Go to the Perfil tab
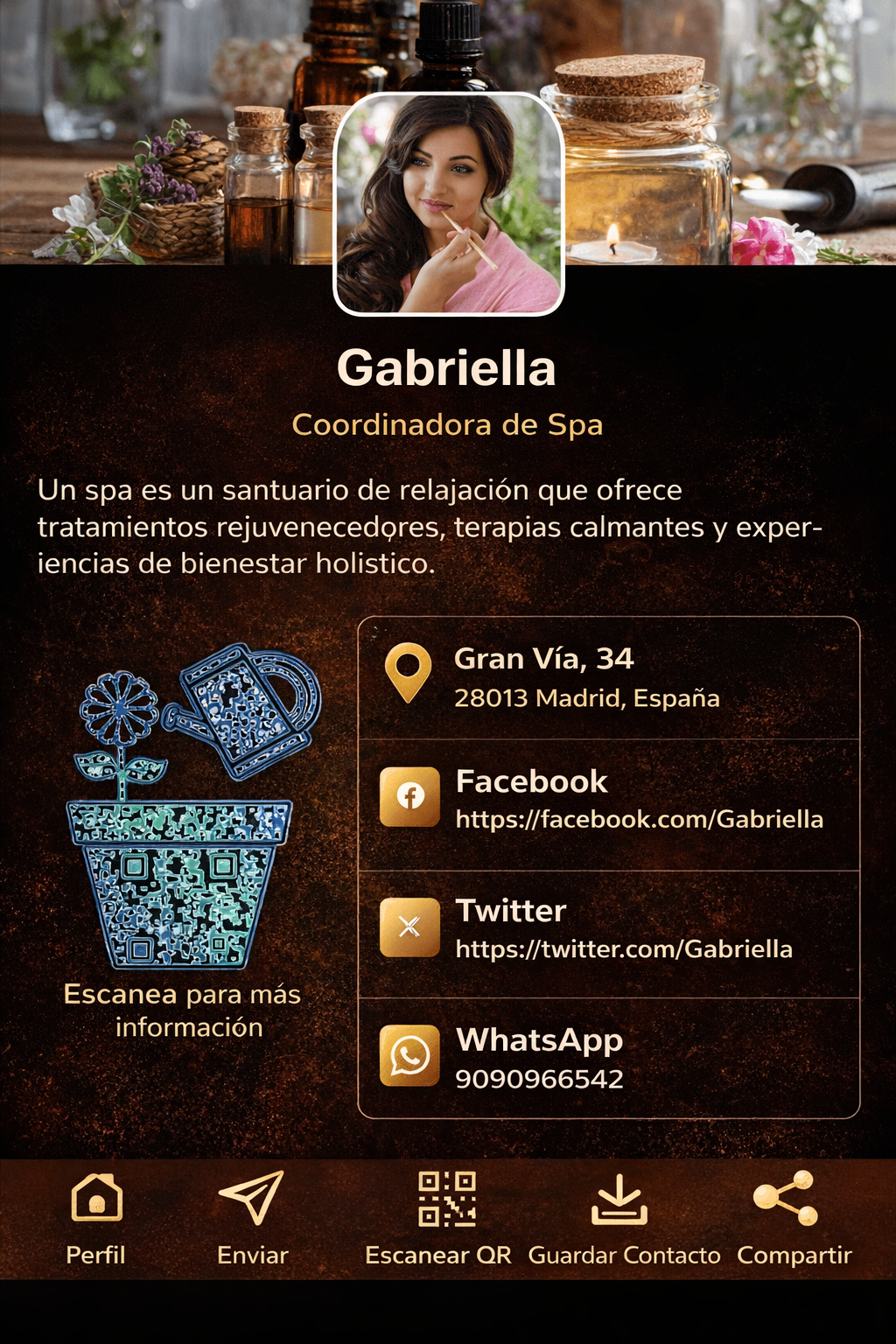The width and height of the screenshot is (896, 1344). pyautogui.click(x=96, y=1218)
